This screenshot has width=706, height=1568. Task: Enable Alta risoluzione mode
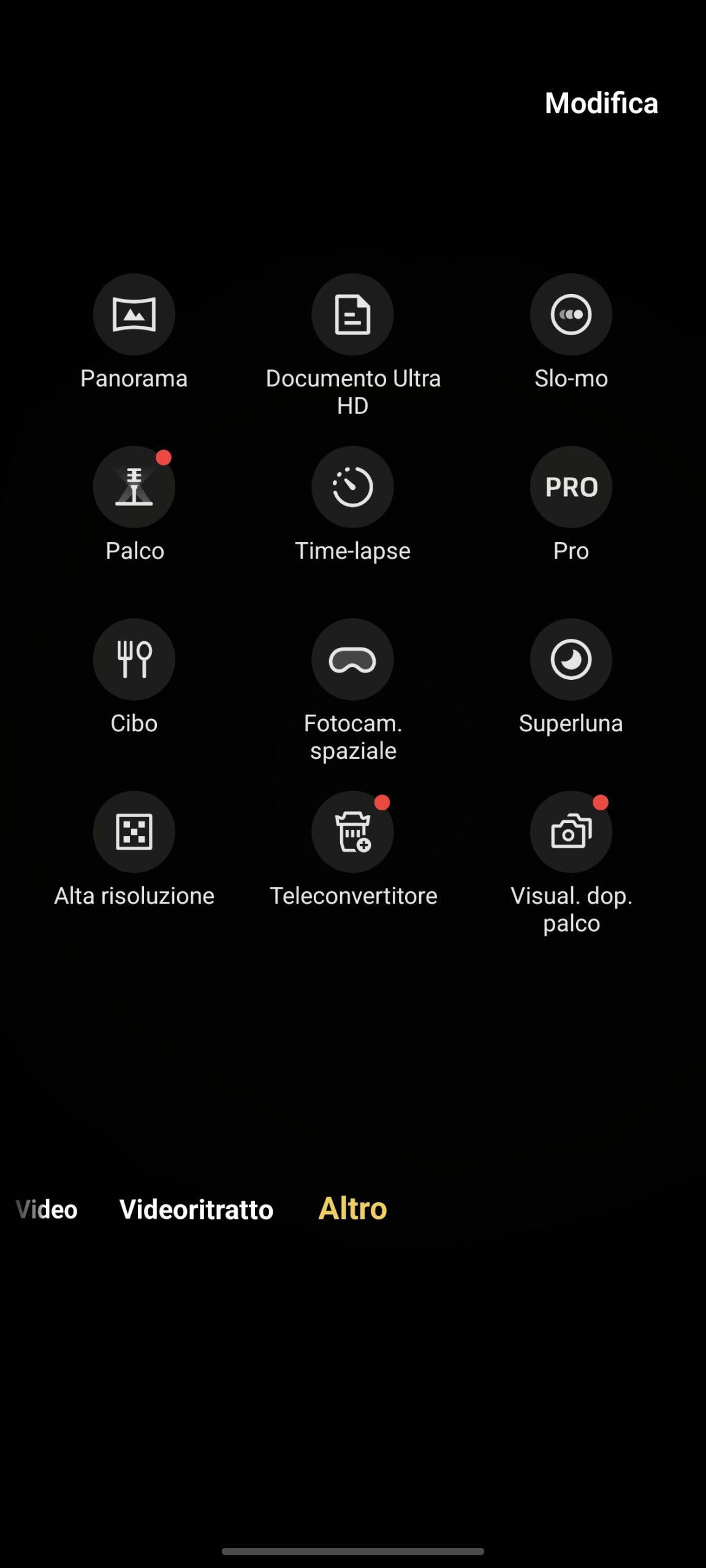coord(134,832)
